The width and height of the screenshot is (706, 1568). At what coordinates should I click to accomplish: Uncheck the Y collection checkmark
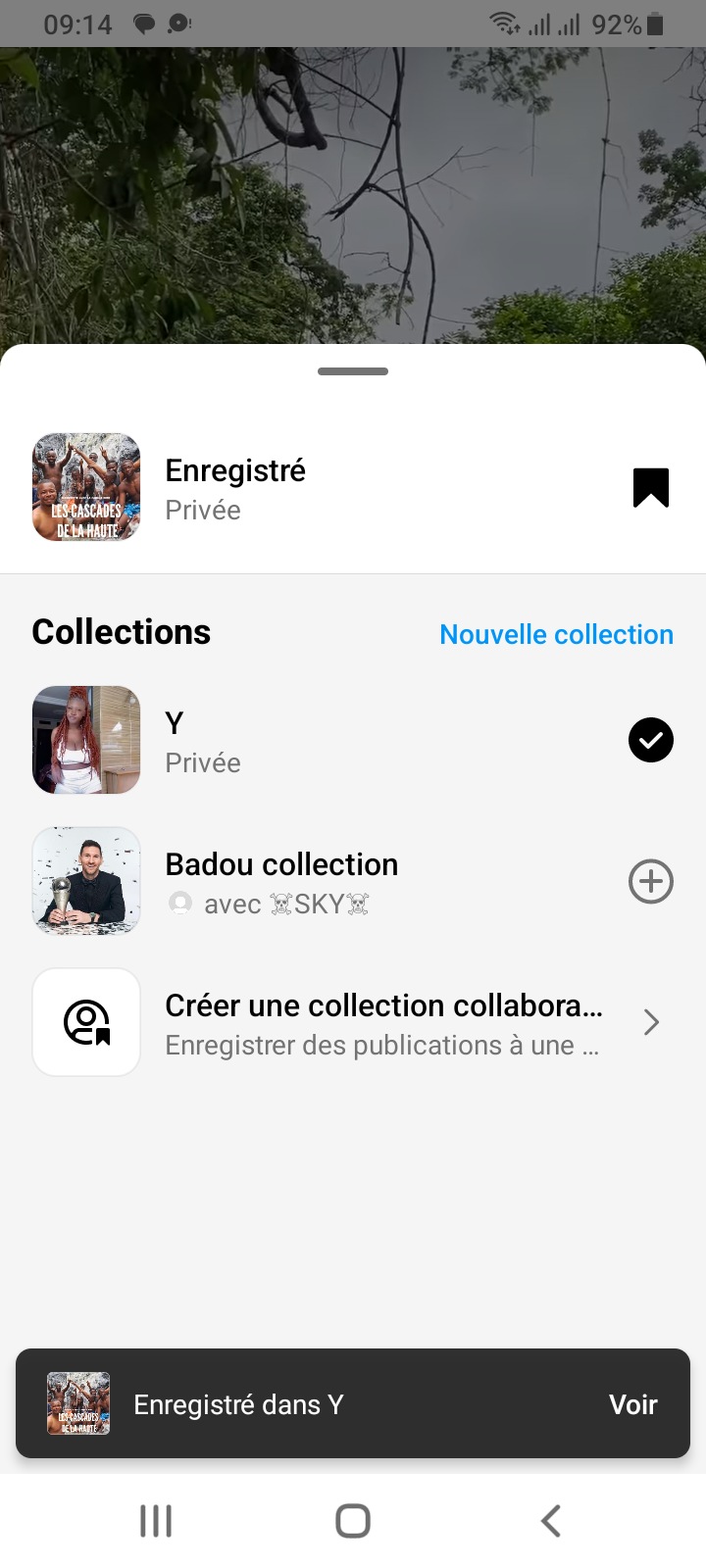pyautogui.click(x=650, y=740)
